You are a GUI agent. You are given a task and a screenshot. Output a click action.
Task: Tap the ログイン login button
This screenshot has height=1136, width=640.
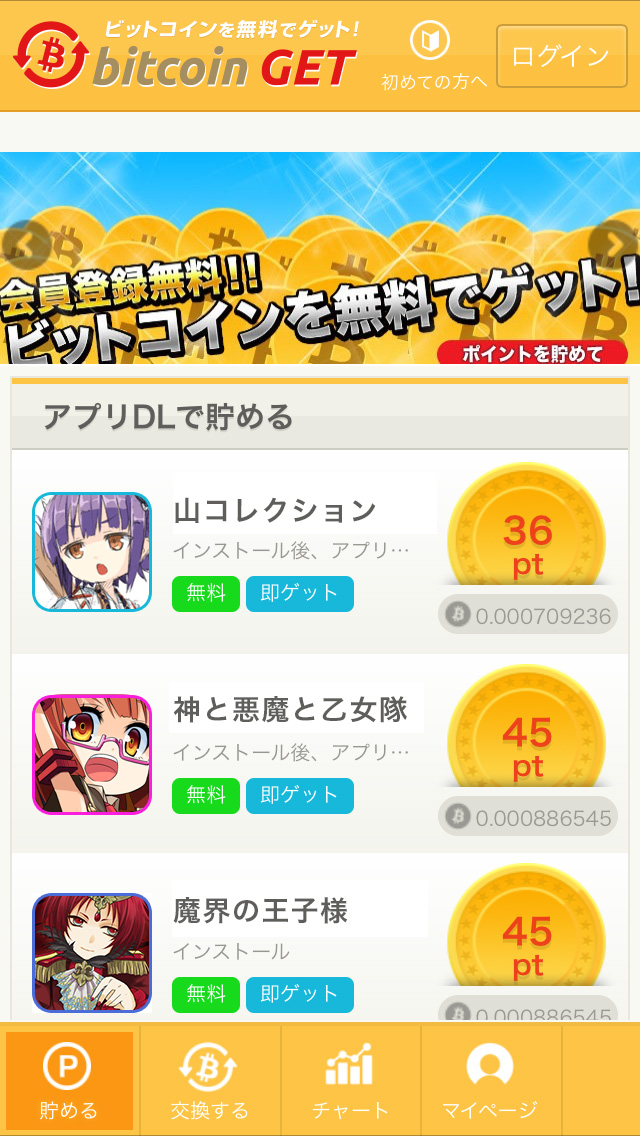[560, 56]
